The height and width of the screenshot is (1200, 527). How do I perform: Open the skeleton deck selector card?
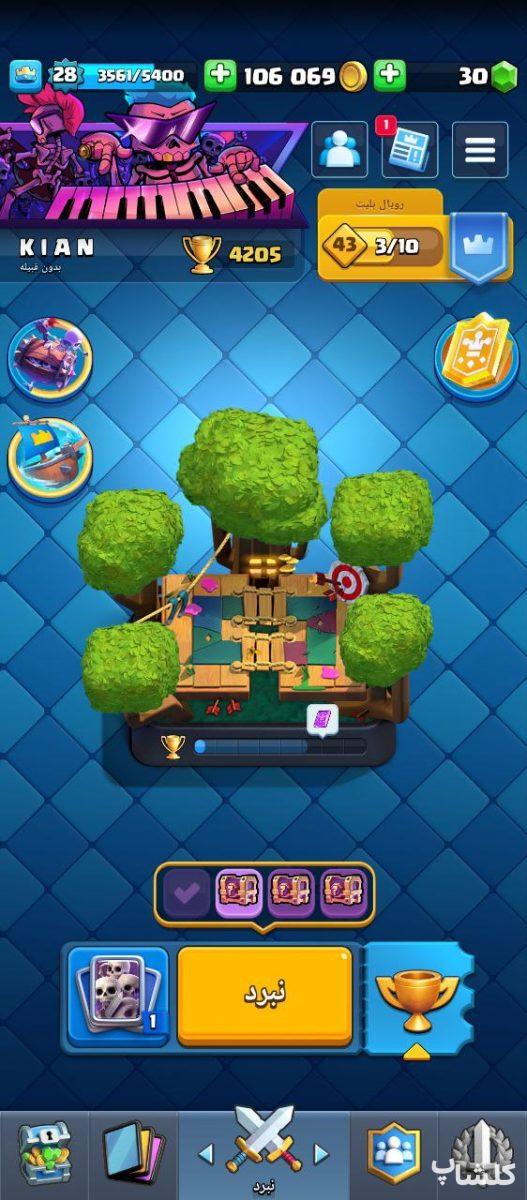[119, 995]
